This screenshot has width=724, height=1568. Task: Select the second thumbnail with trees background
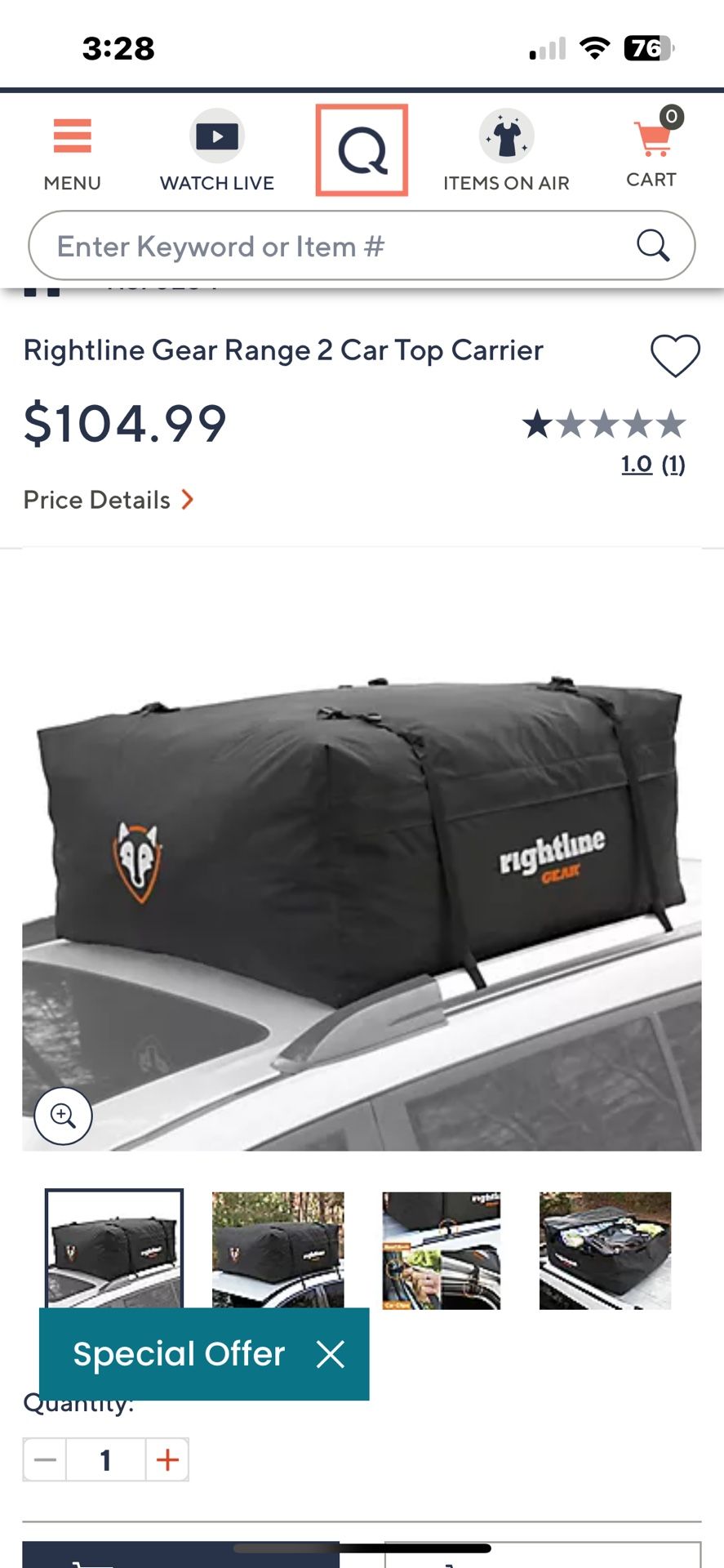tap(278, 1249)
